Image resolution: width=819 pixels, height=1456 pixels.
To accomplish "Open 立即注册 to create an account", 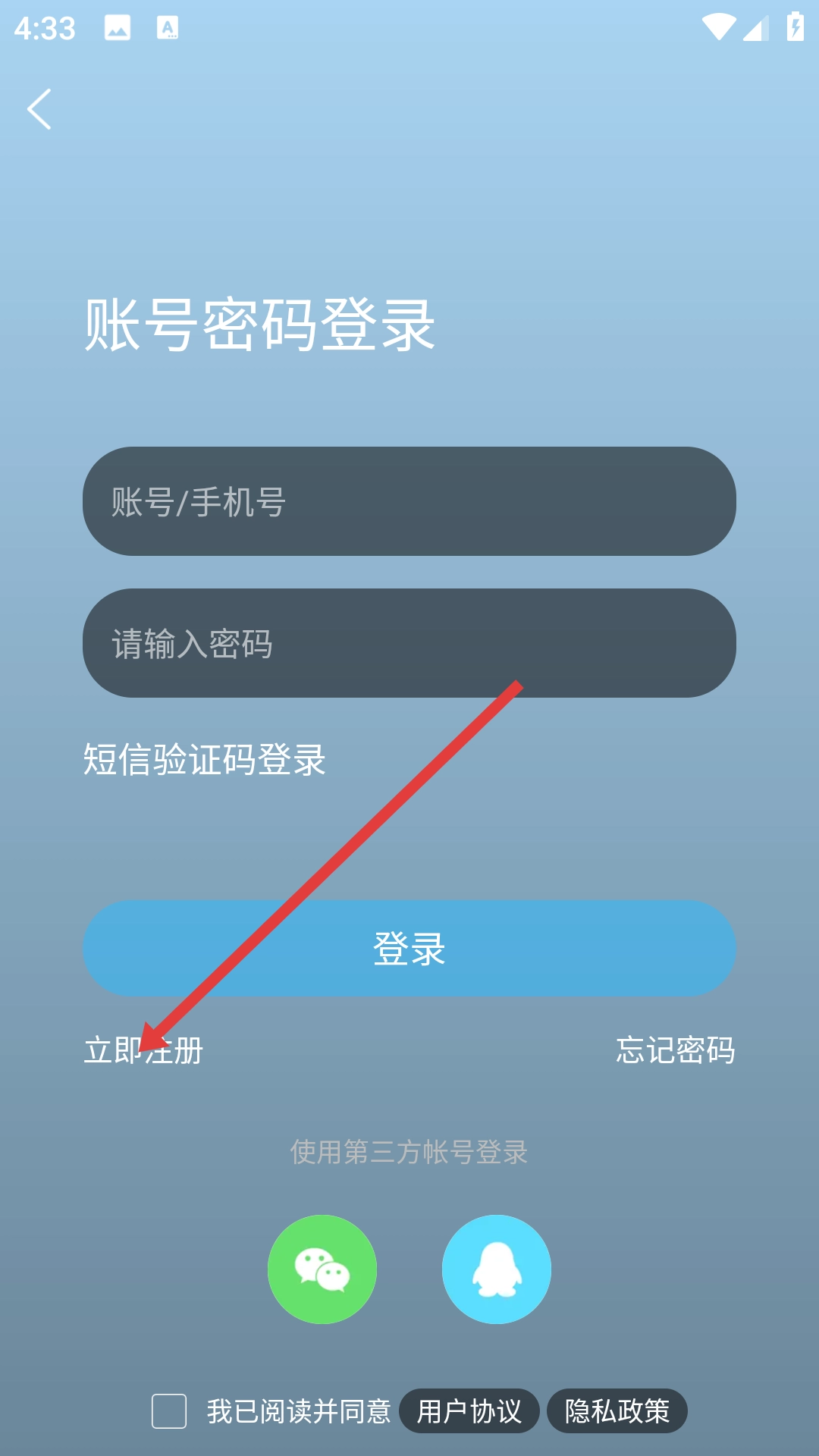I will (143, 1050).
